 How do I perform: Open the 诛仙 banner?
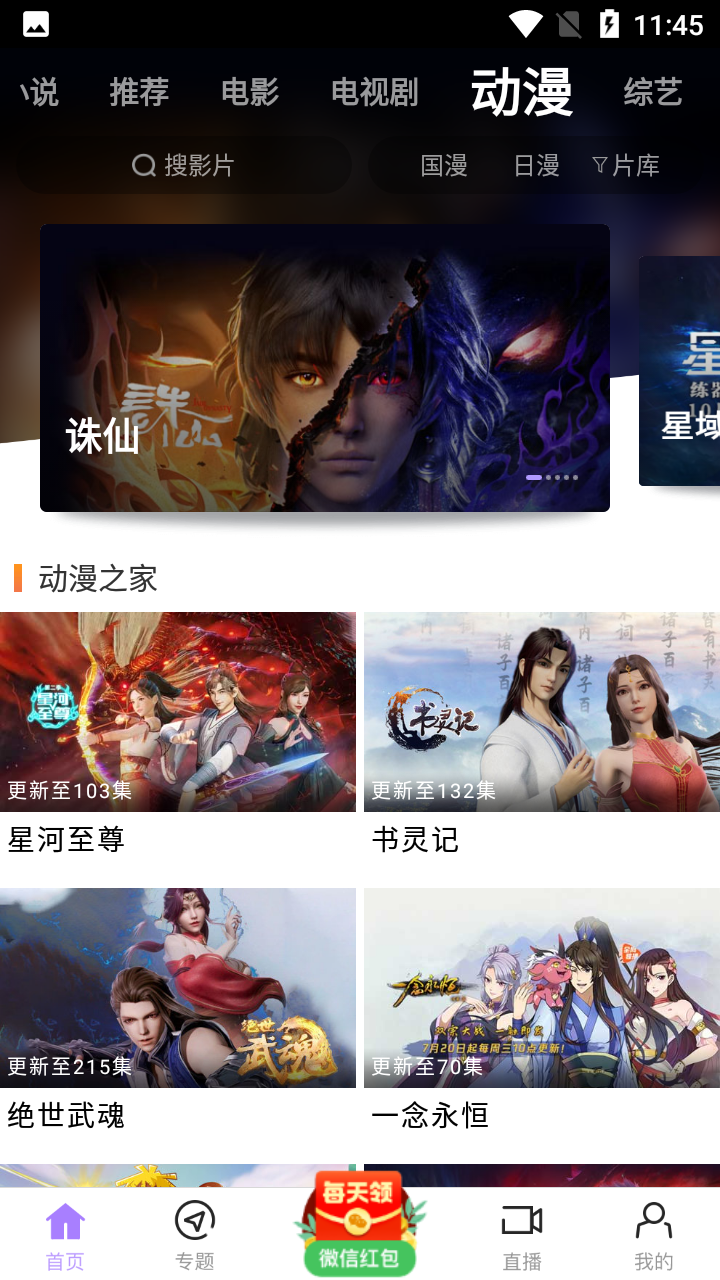click(325, 368)
